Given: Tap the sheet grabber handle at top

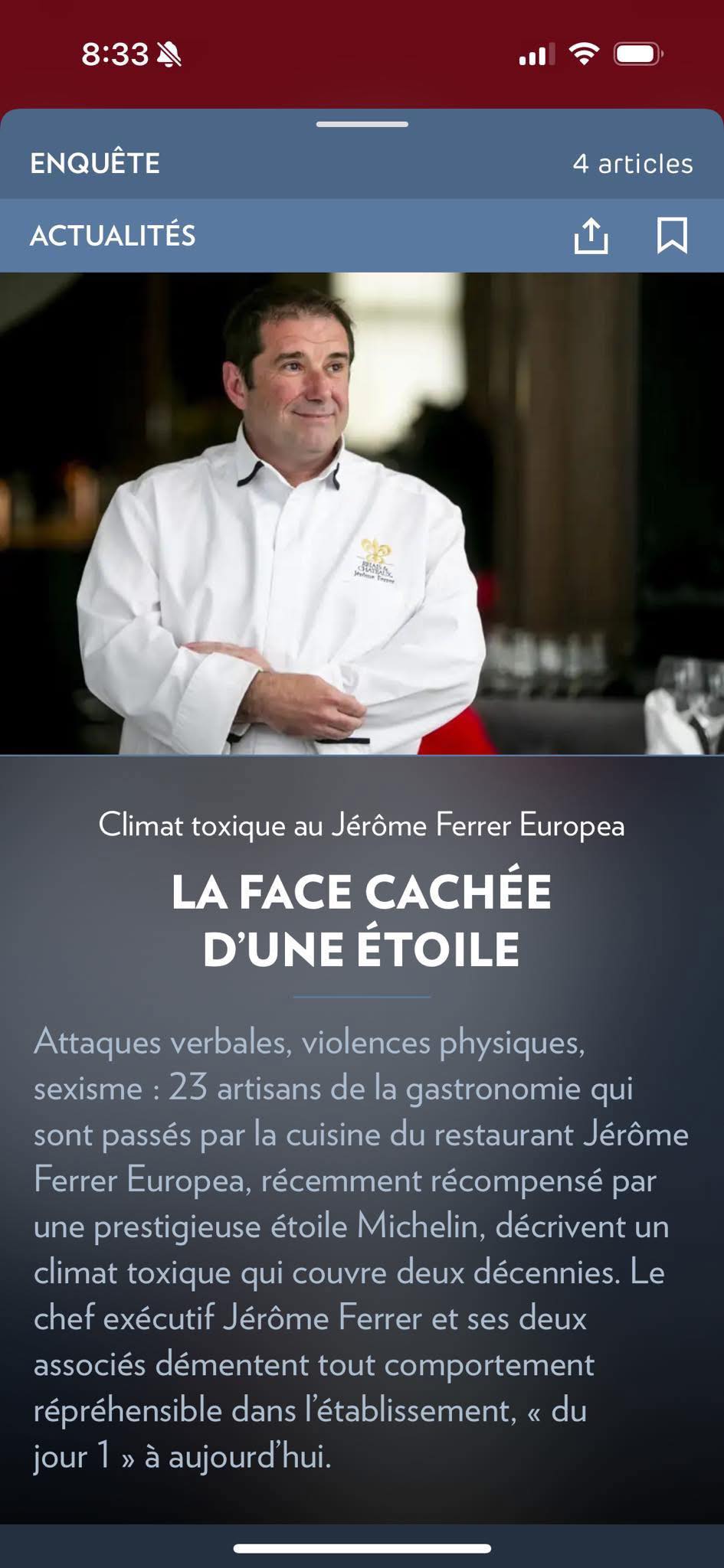Looking at the screenshot, I should coord(362,124).
